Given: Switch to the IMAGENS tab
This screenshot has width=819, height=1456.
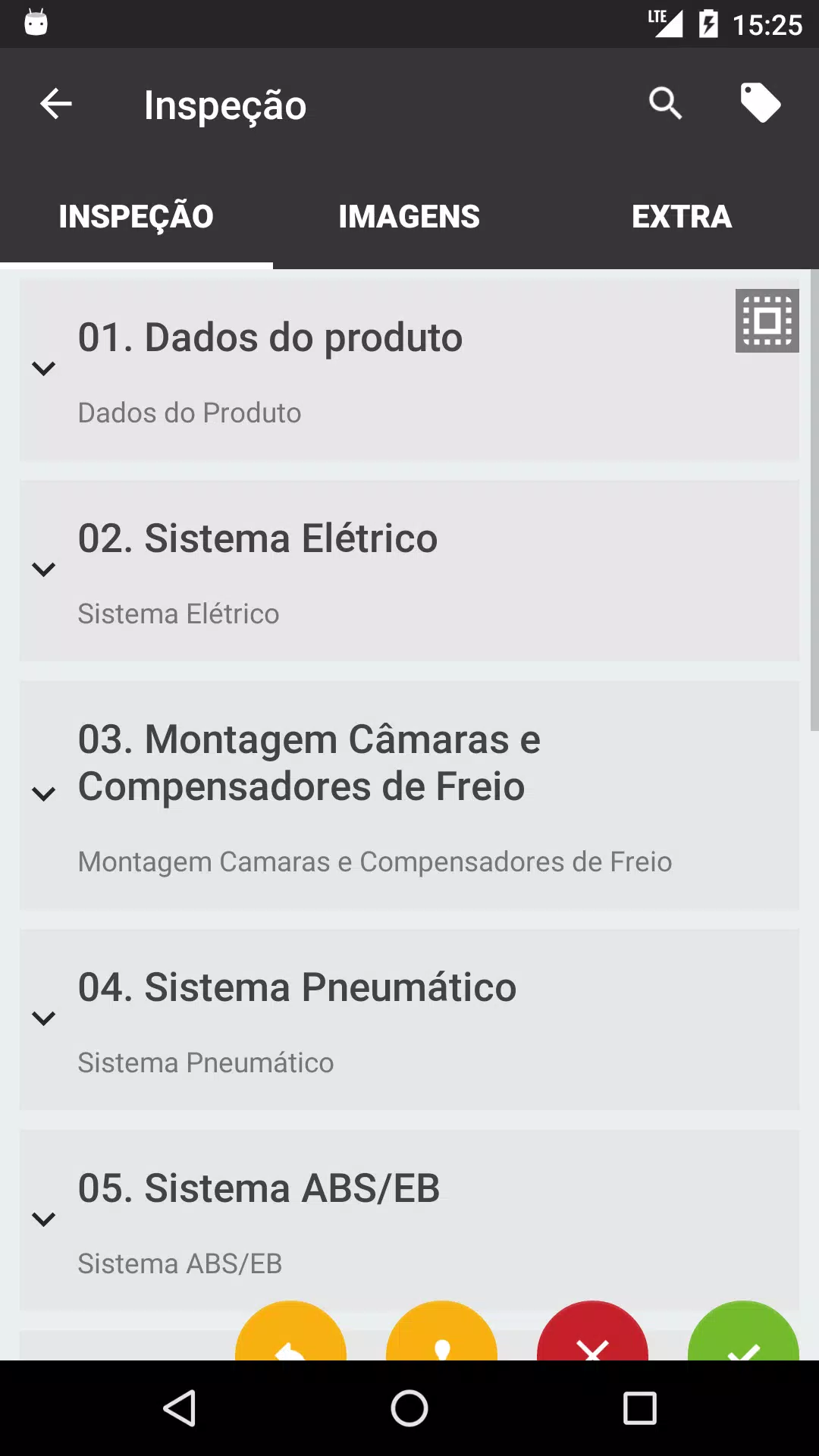Looking at the screenshot, I should [409, 216].
